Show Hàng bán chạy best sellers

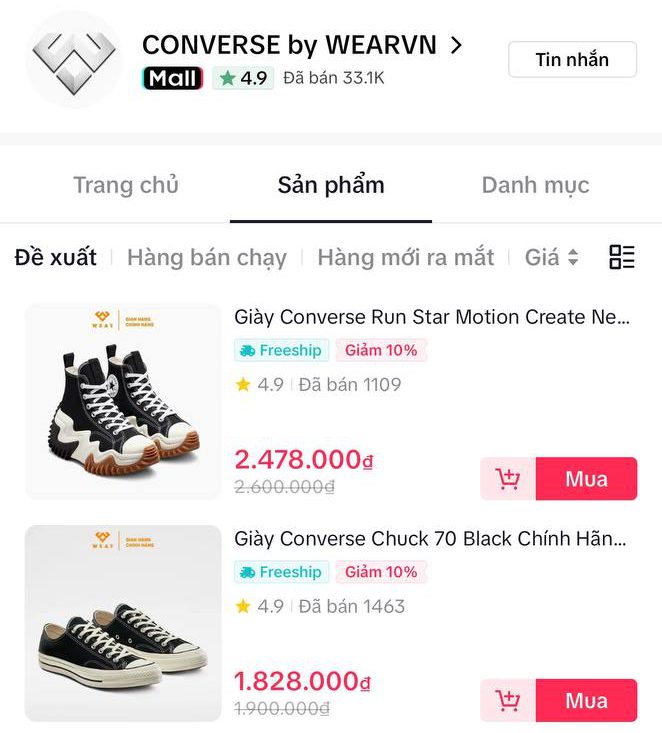tap(207, 257)
